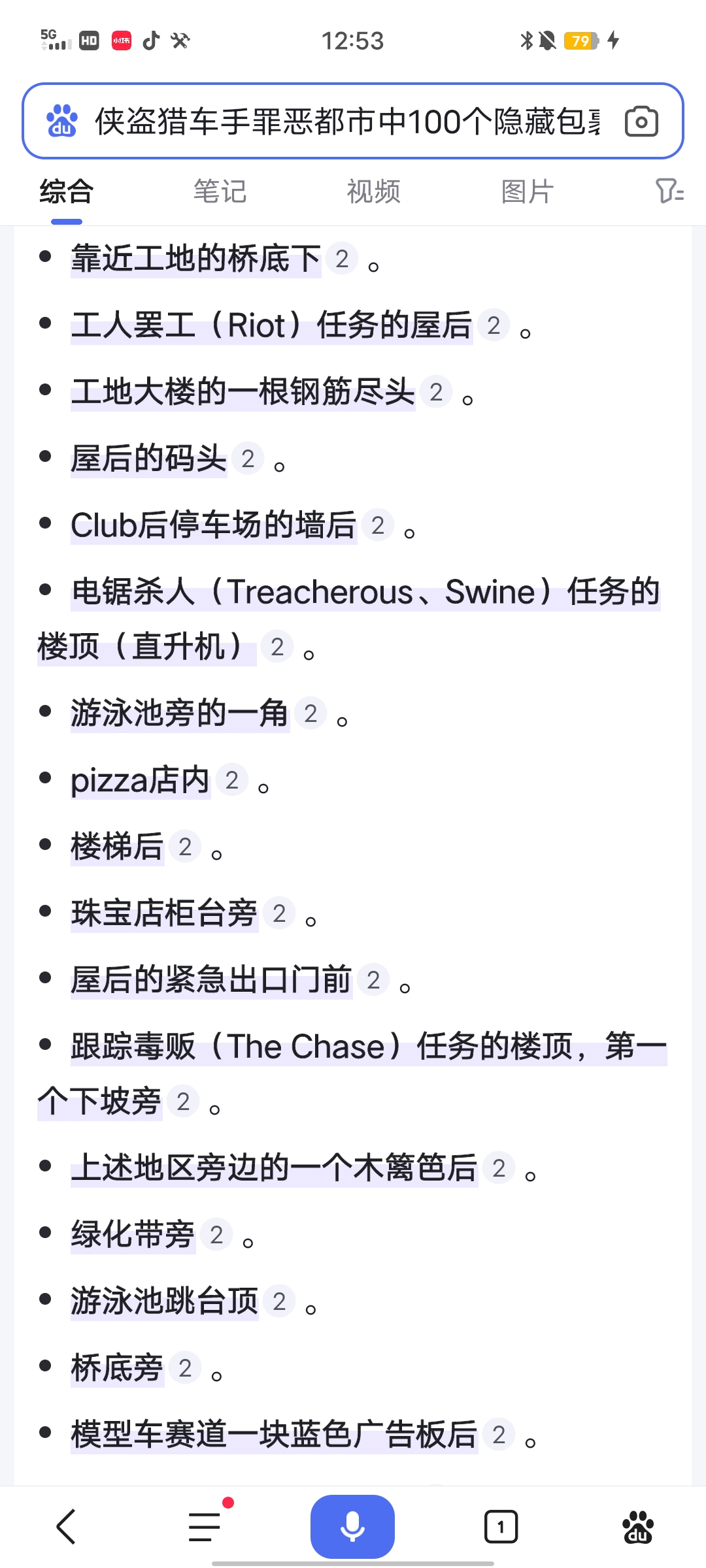Open citation 2 after 珠宝店柜台旁

280,913
